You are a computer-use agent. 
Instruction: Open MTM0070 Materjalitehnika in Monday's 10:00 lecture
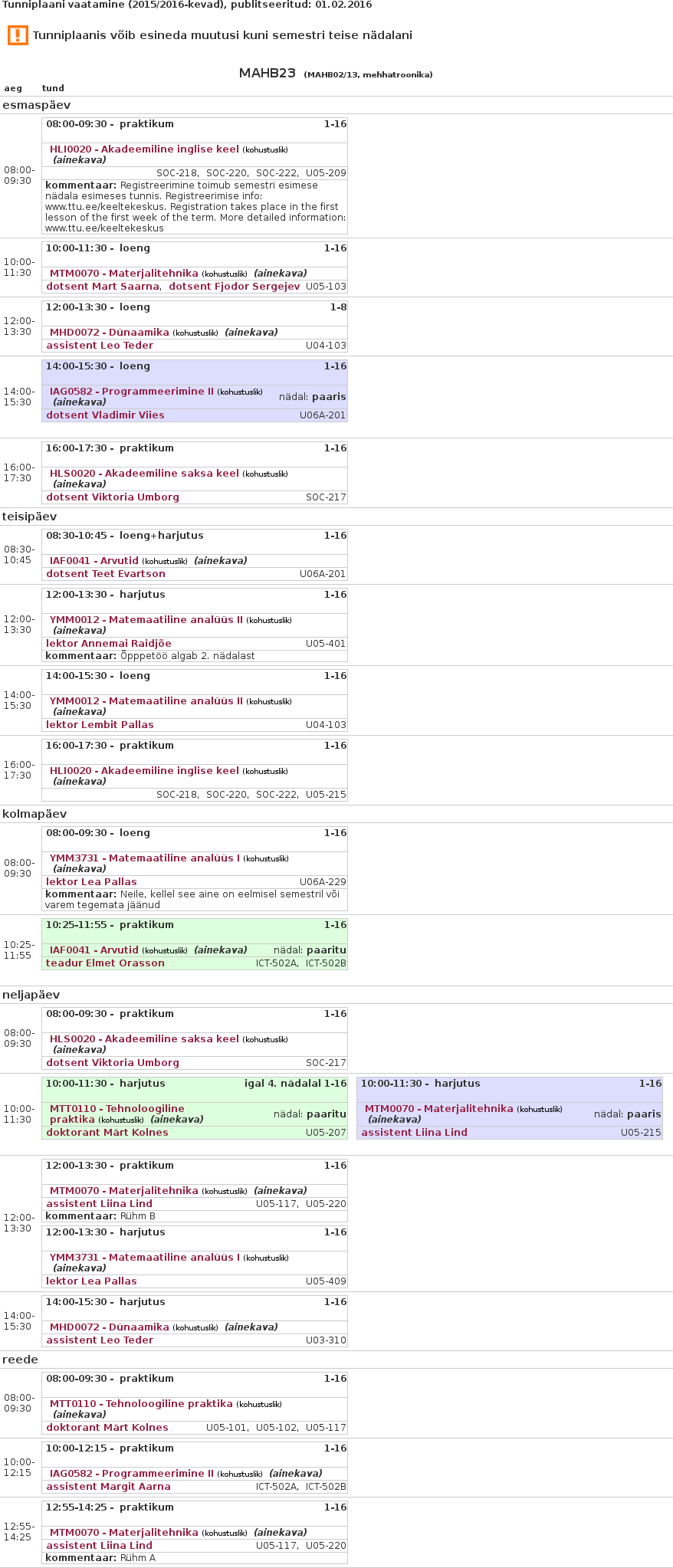123,274
